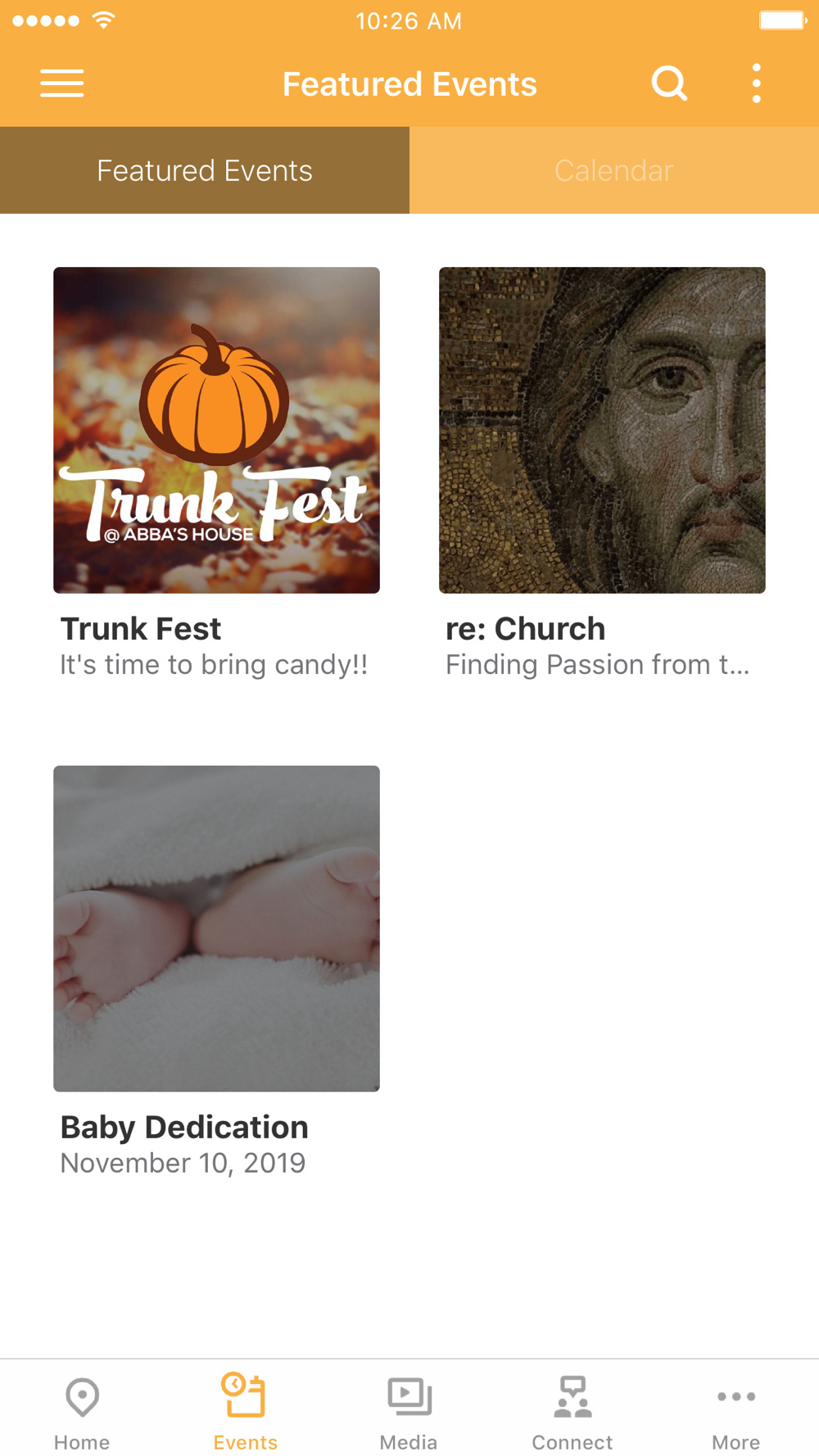This screenshot has width=819, height=1456.
Task: View the Baby Dedication event
Action: (216, 972)
